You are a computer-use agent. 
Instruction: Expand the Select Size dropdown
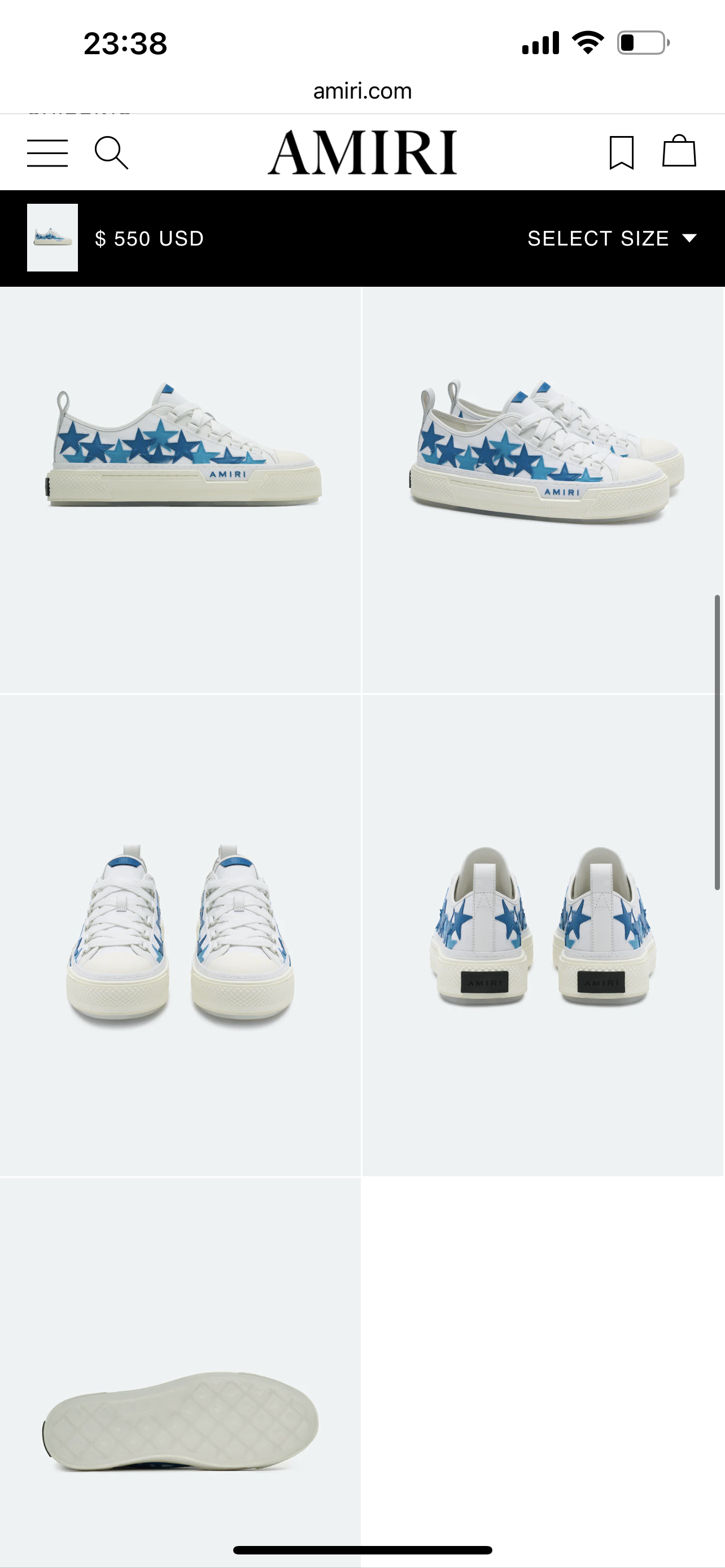[611, 238]
